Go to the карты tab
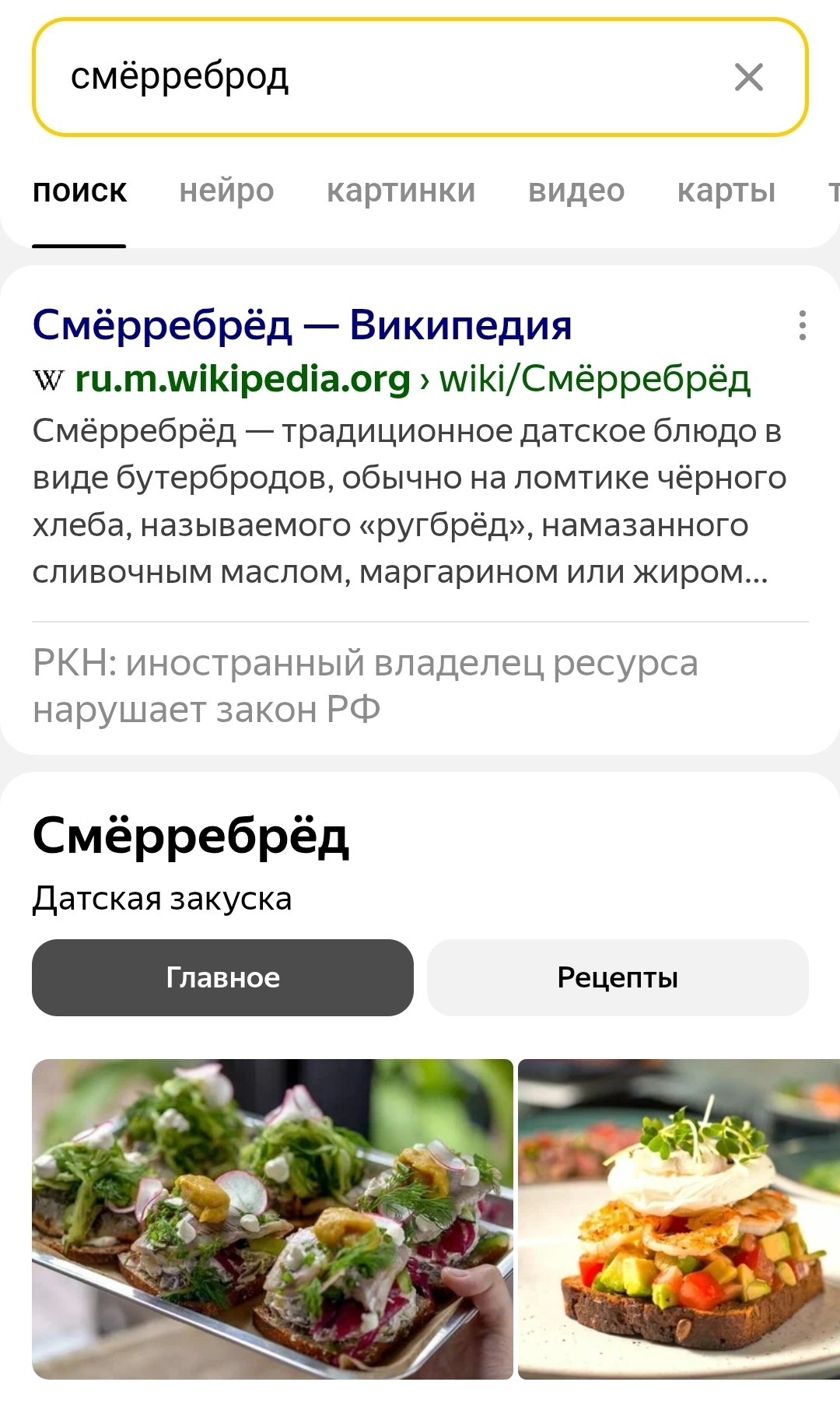The width and height of the screenshot is (840, 1403). click(726, 191)
